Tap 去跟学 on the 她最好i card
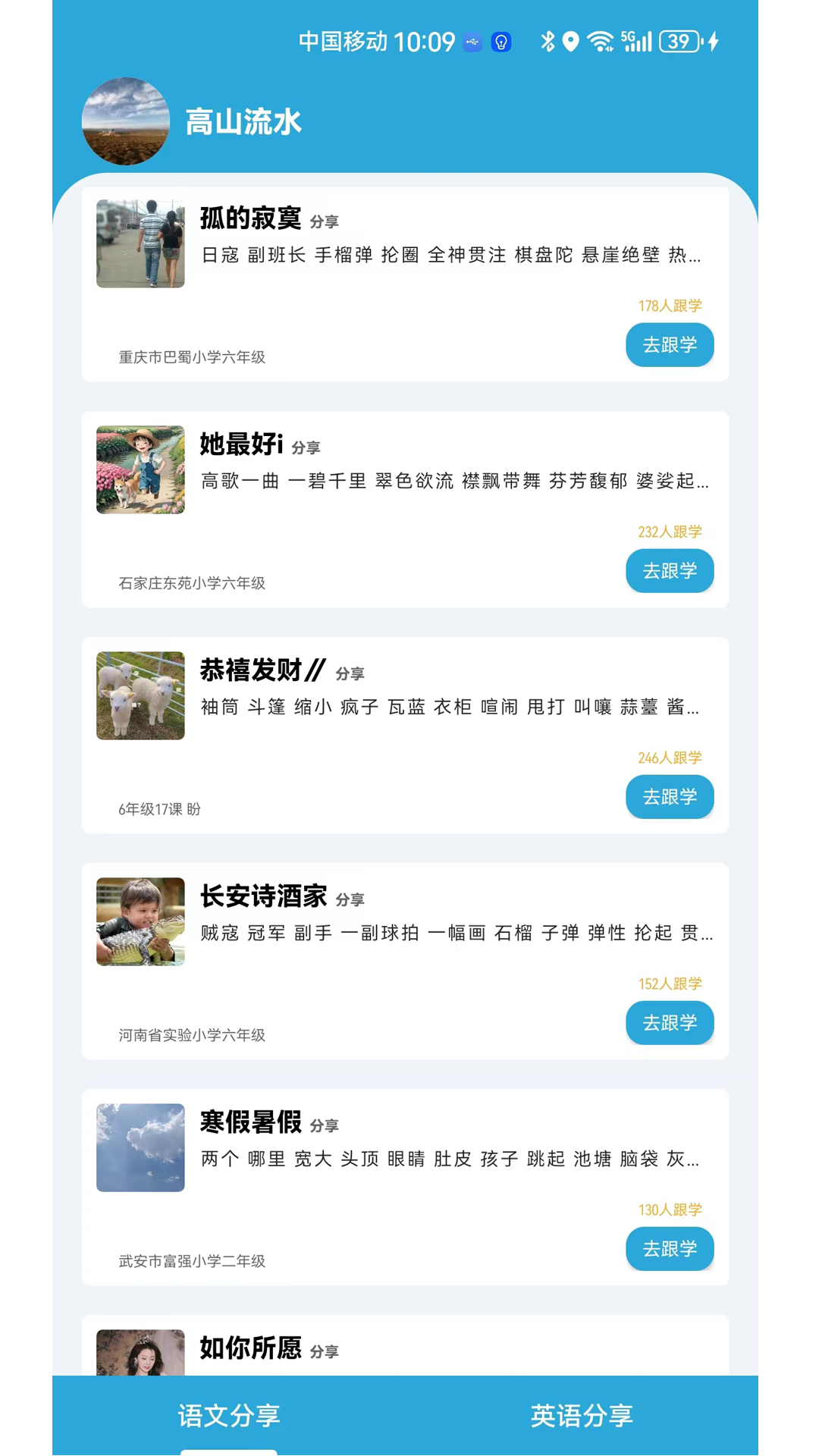The height and width of the screenshot is (1456, 819). click(669, 571)
